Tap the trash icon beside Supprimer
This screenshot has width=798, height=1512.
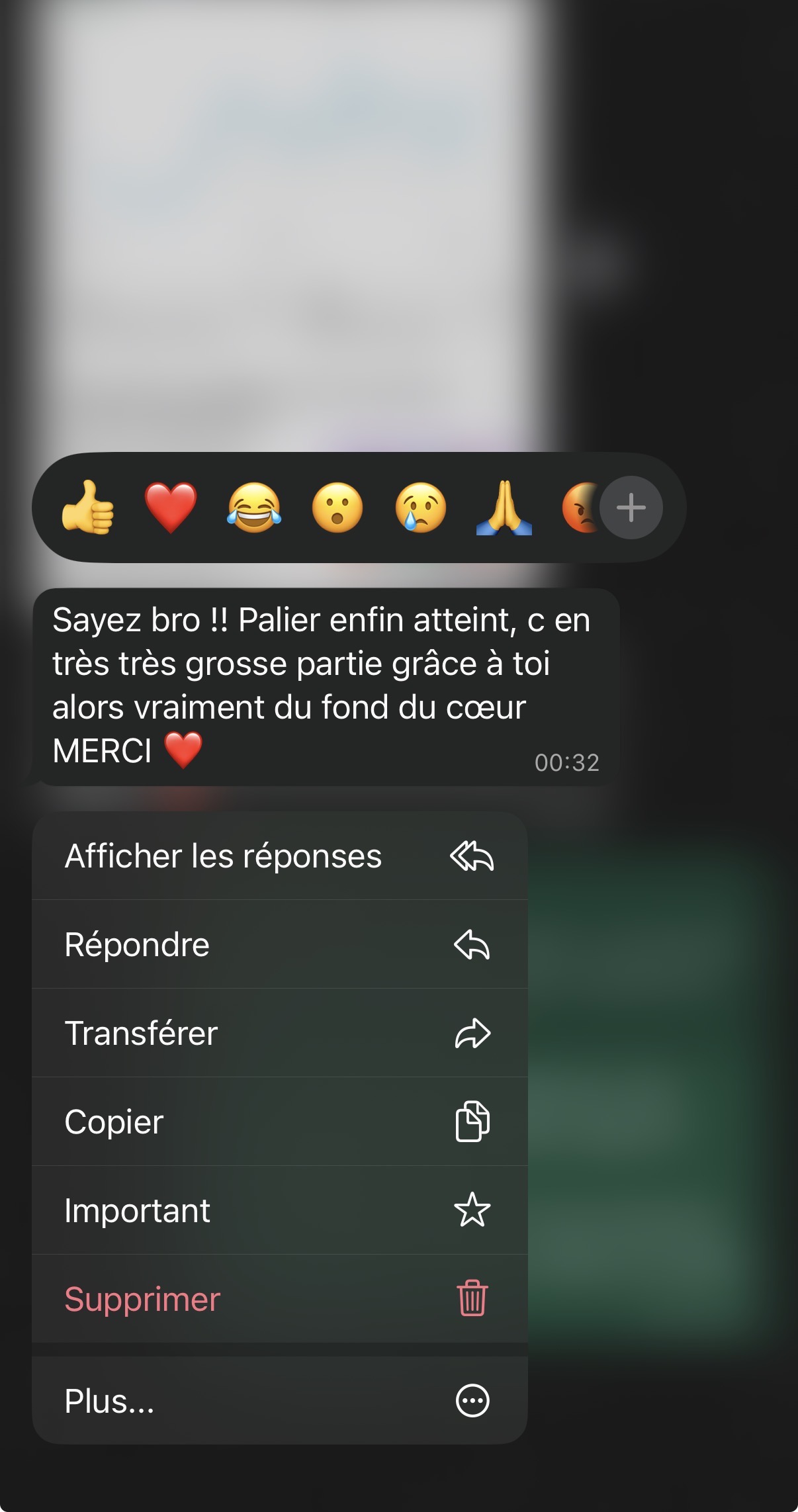472,1298
